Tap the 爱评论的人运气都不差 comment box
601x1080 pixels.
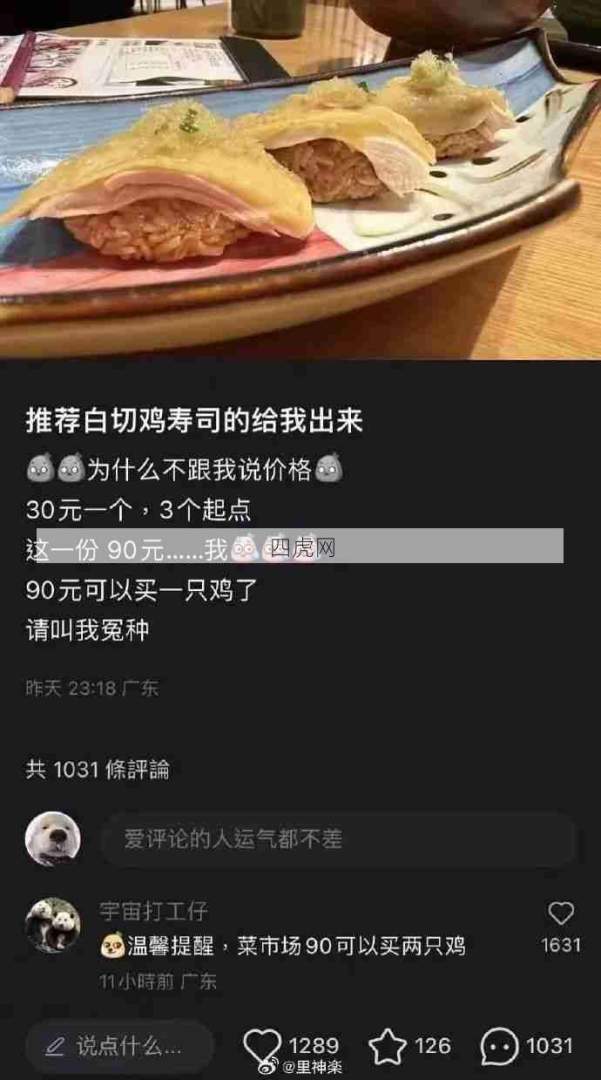(x=338, y=839)
